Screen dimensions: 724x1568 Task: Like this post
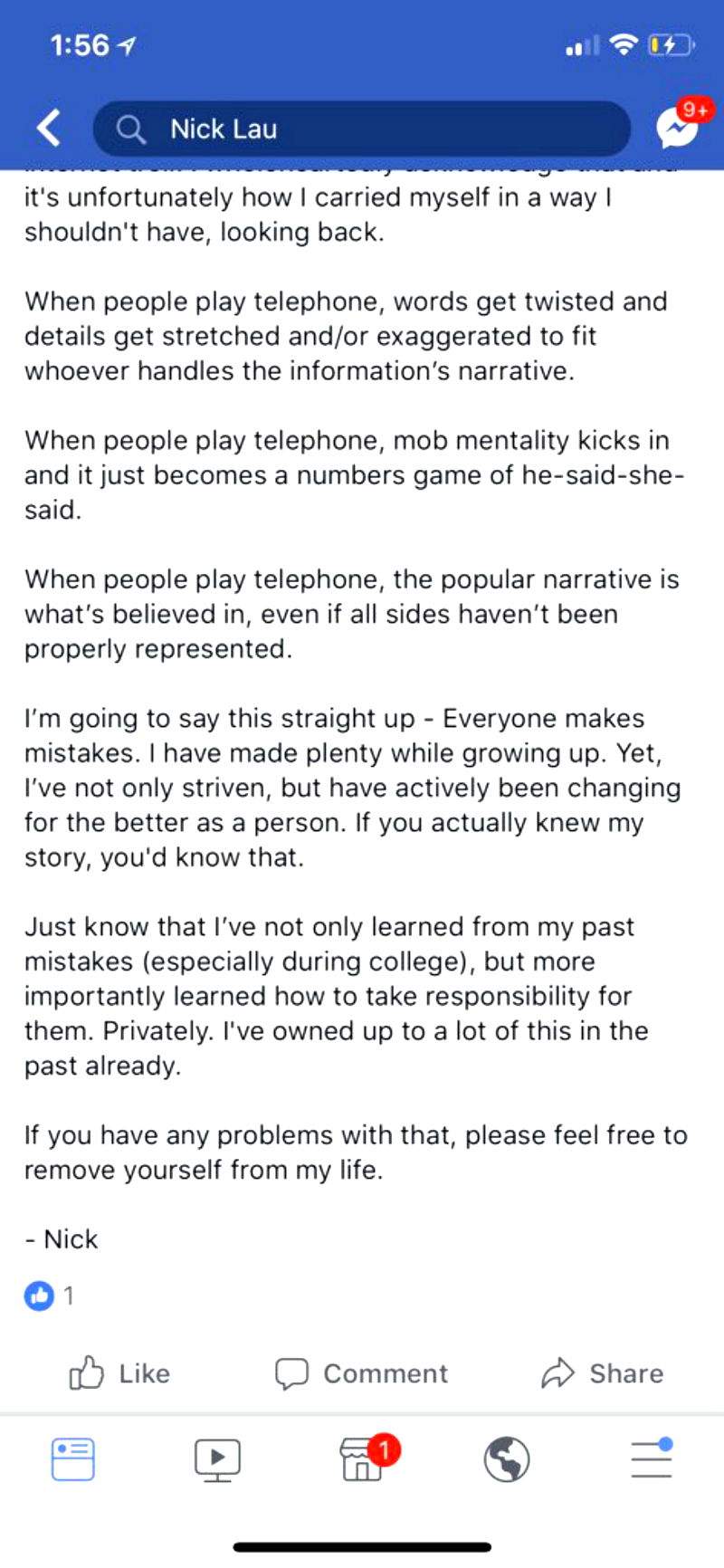(120, 1373)
